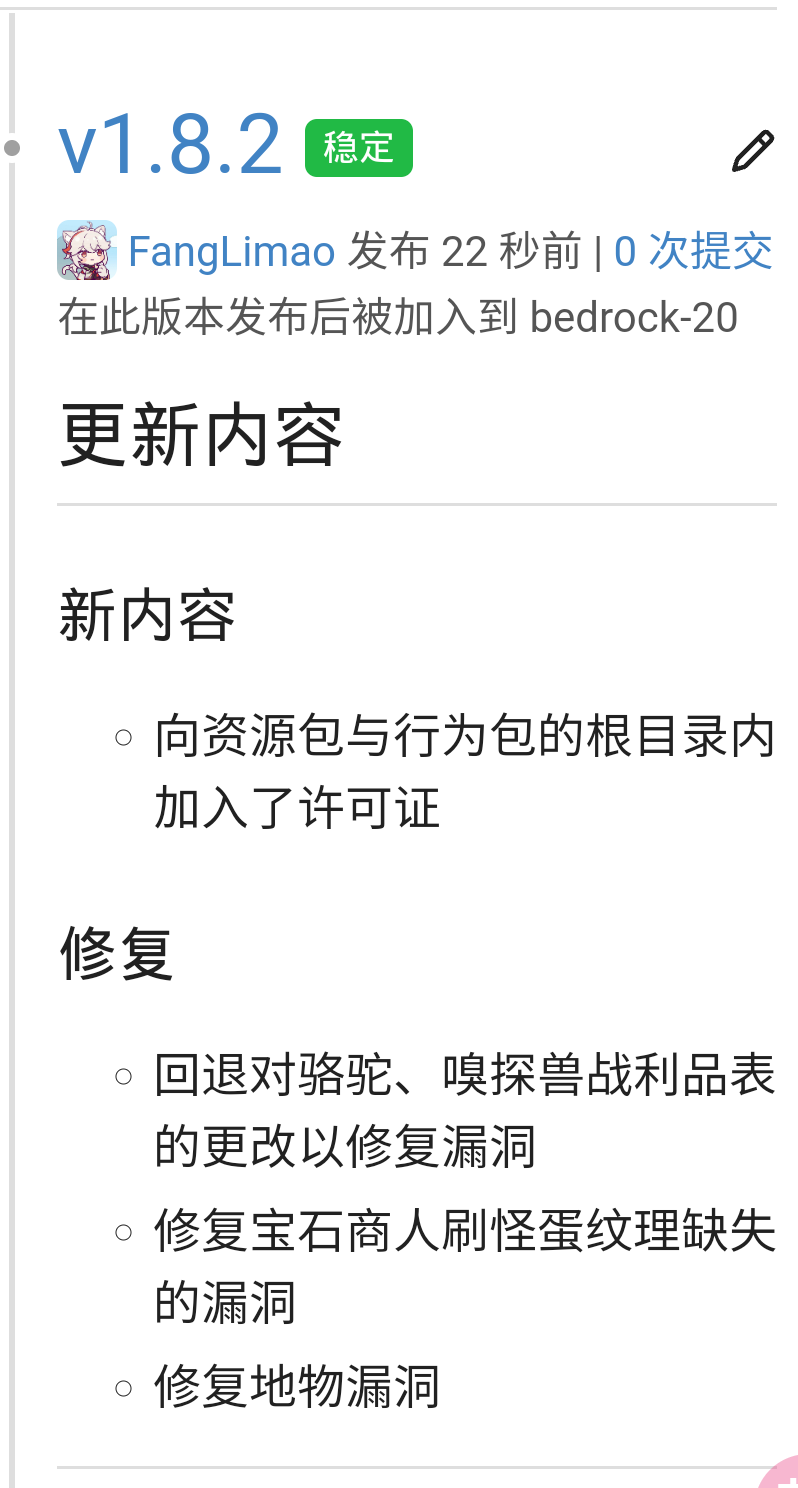Edit this release with the pencil icon
This screenshot has width=798, height=1488.
[753, 151]
